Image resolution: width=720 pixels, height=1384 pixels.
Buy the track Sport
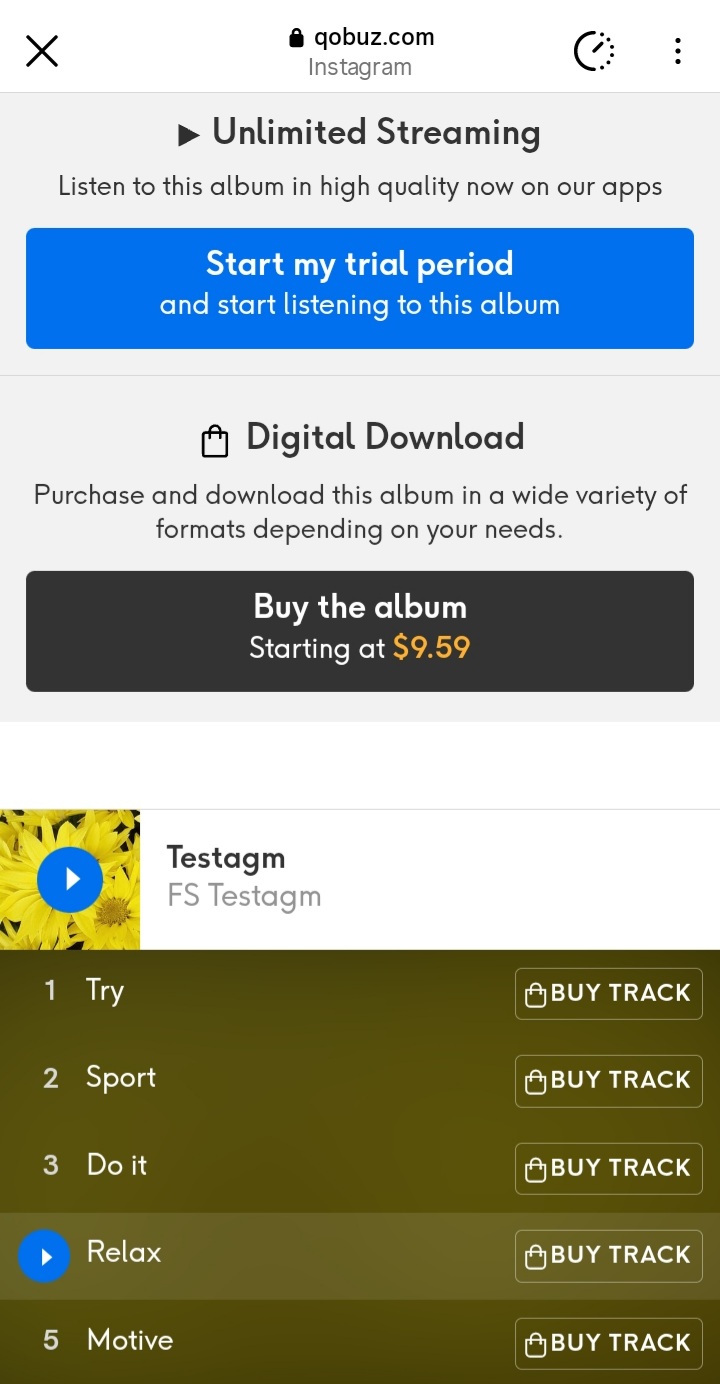tap(608, 1081)
